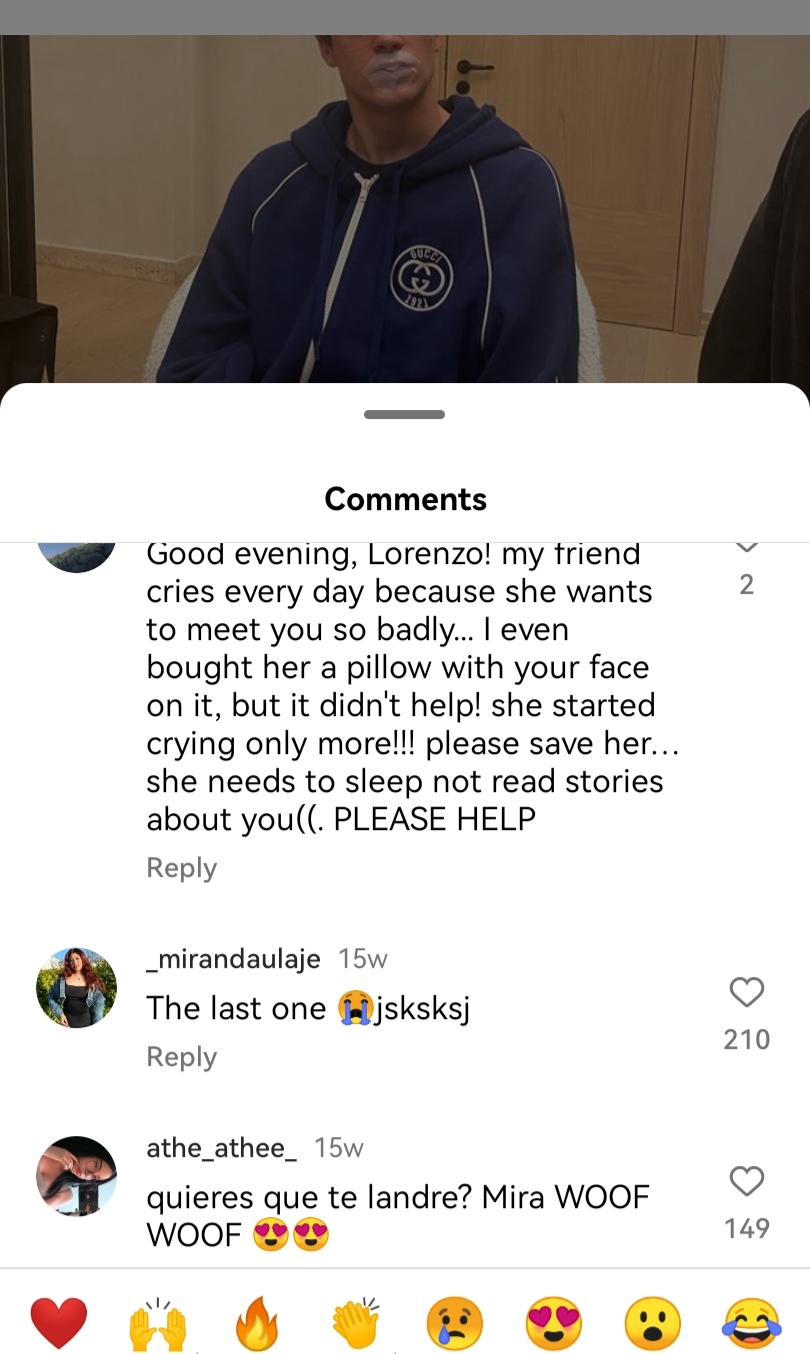Reply to _mirandaulaje's comment
This screenshot has height=1354, width=810.
181,1057
